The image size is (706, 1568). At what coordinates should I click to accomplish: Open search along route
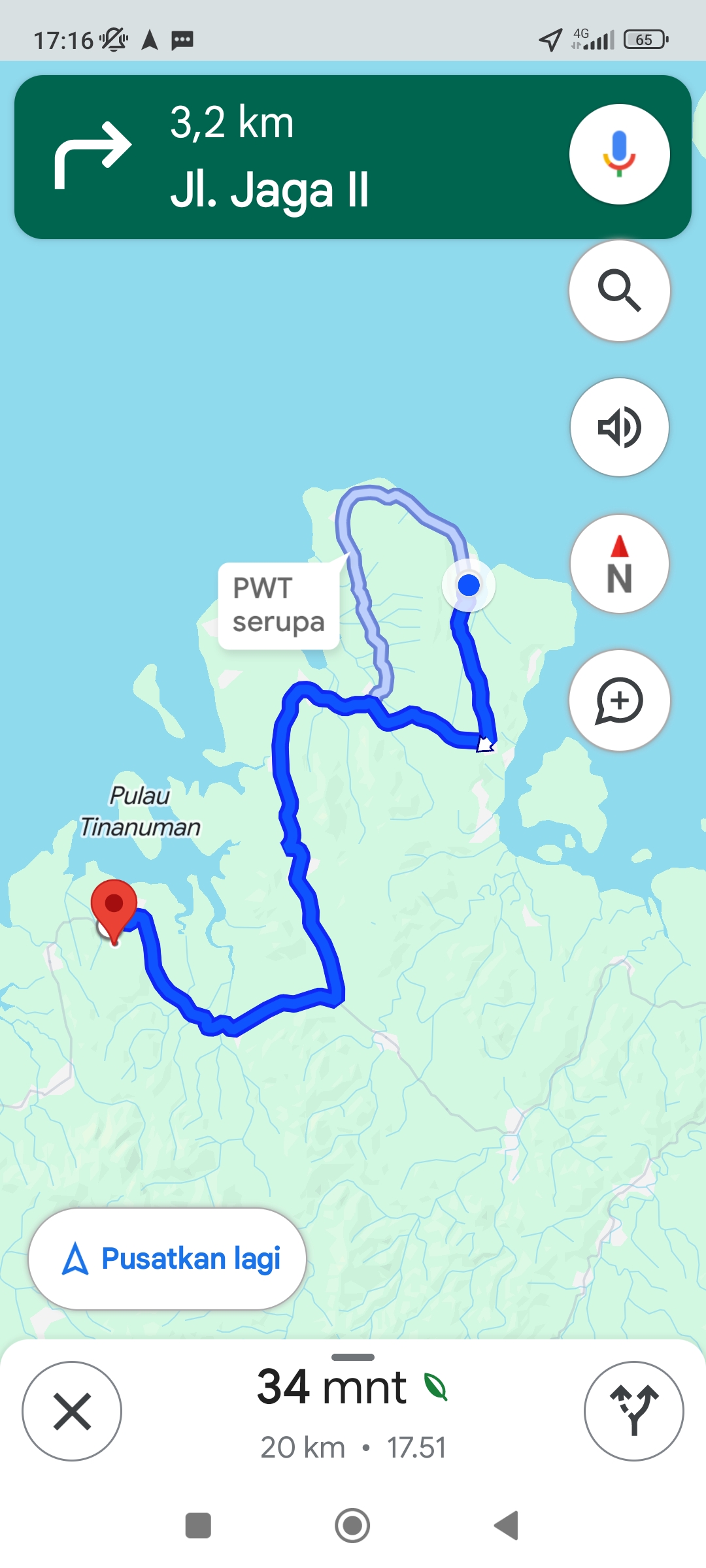(619, 291)
